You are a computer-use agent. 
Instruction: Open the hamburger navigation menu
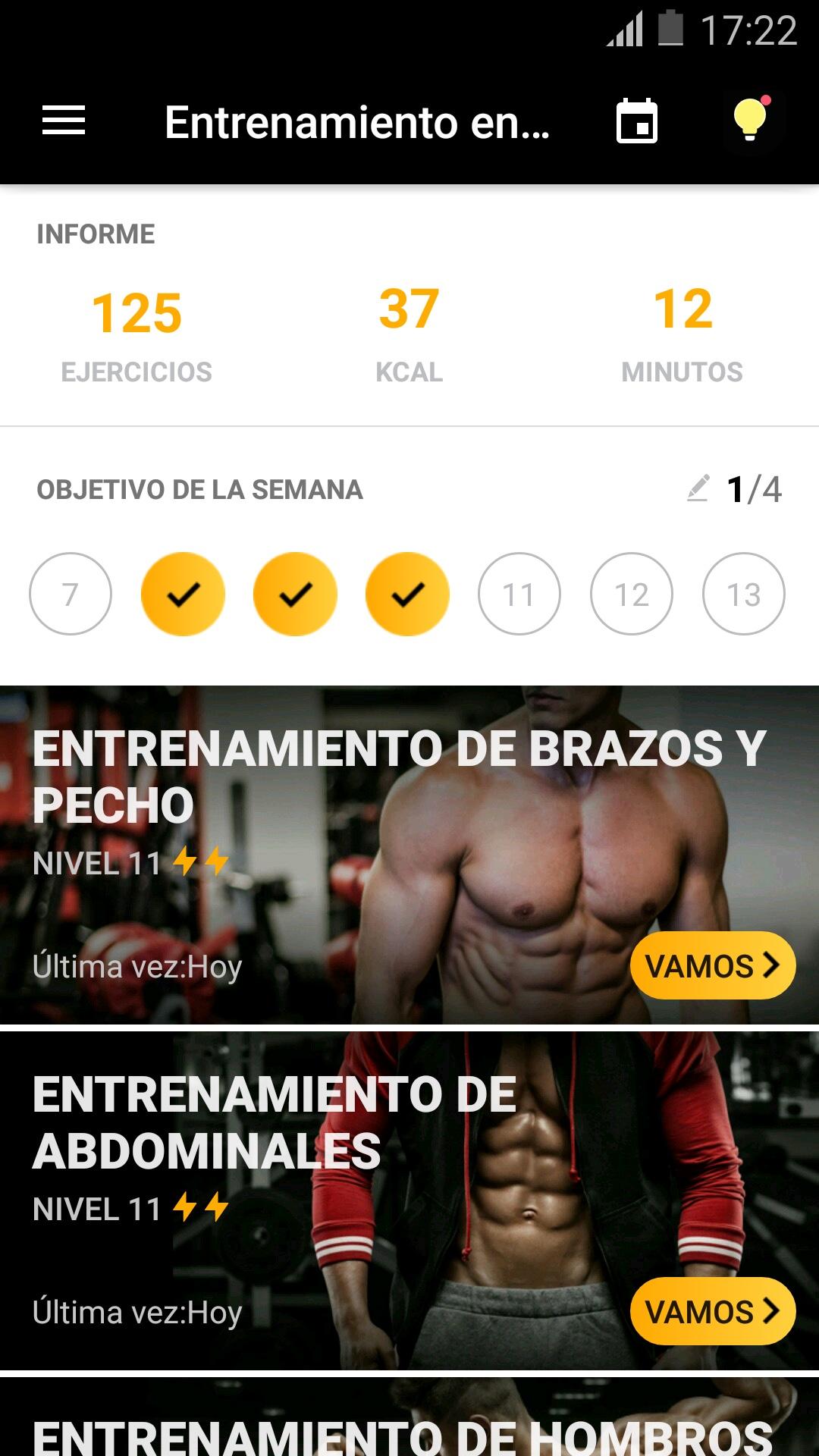tap(64, 121)
